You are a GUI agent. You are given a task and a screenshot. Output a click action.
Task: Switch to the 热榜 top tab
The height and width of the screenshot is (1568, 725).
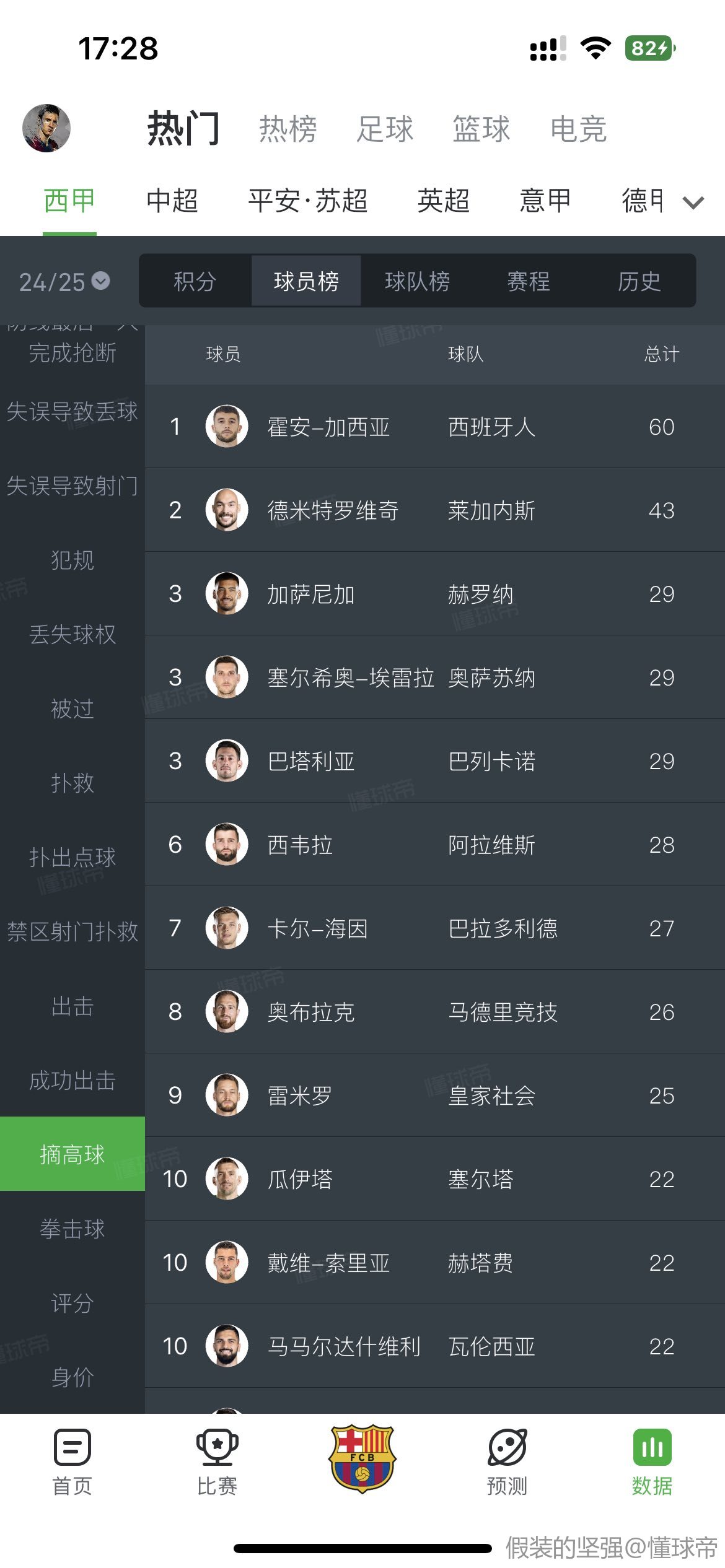coord(288,129)
